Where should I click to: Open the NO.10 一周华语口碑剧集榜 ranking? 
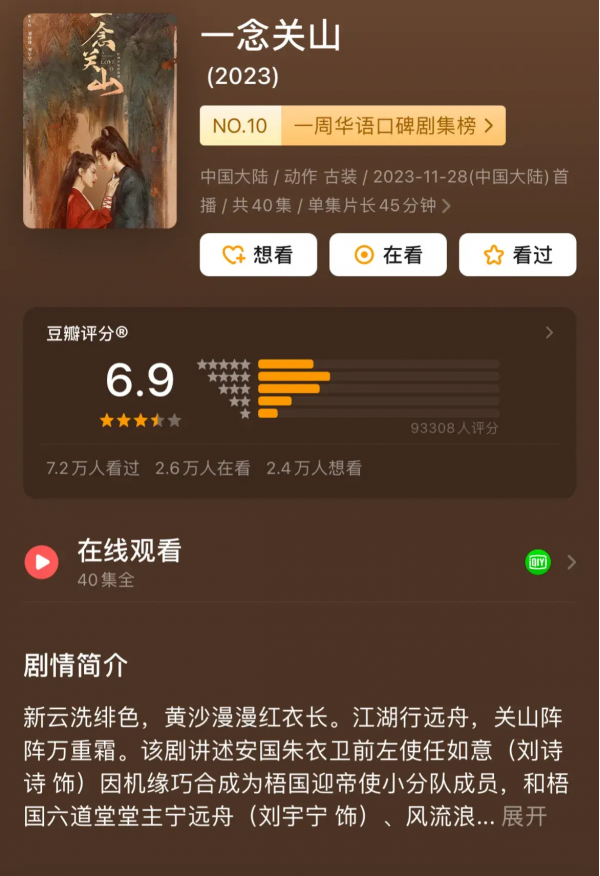point(352,126)
